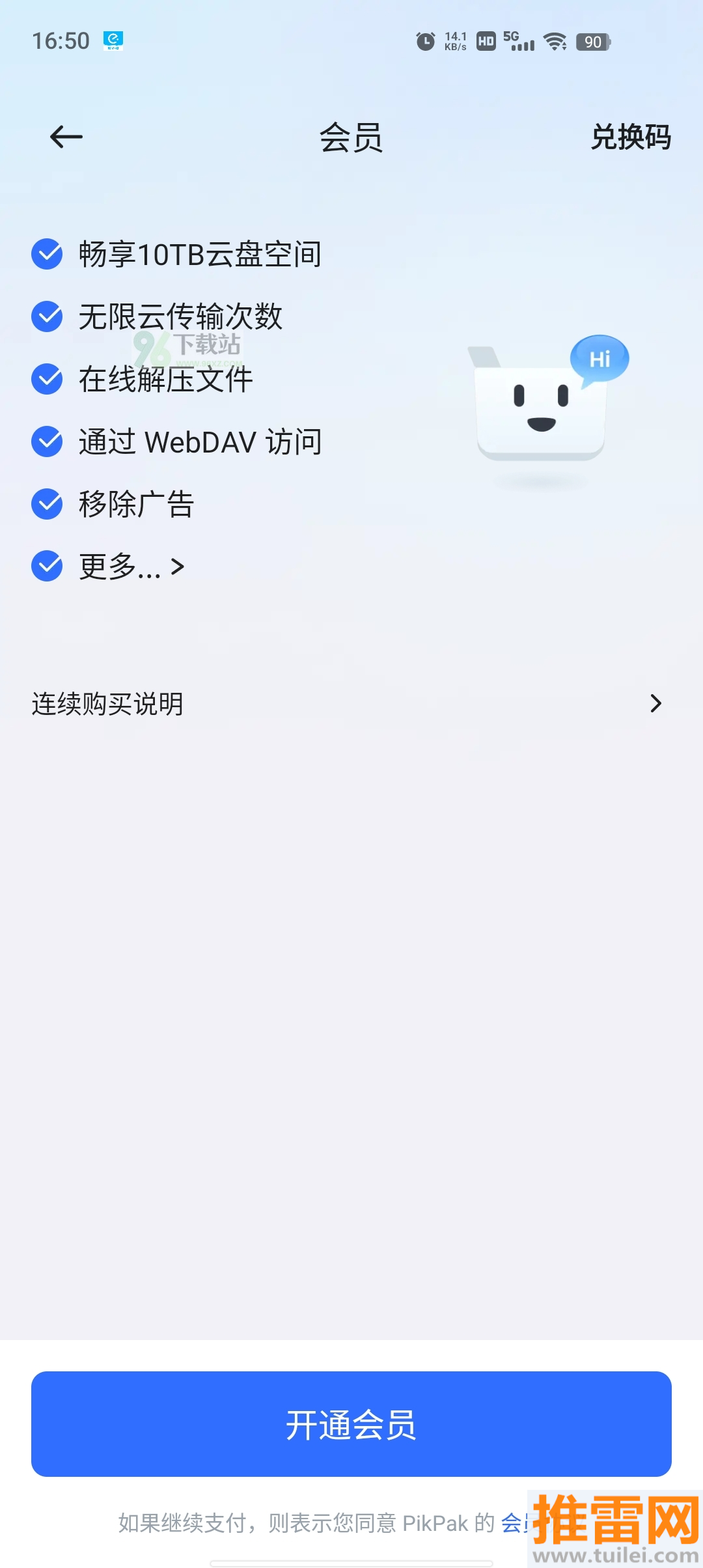Open the blue 会员 agreement link

[514, 1523]
